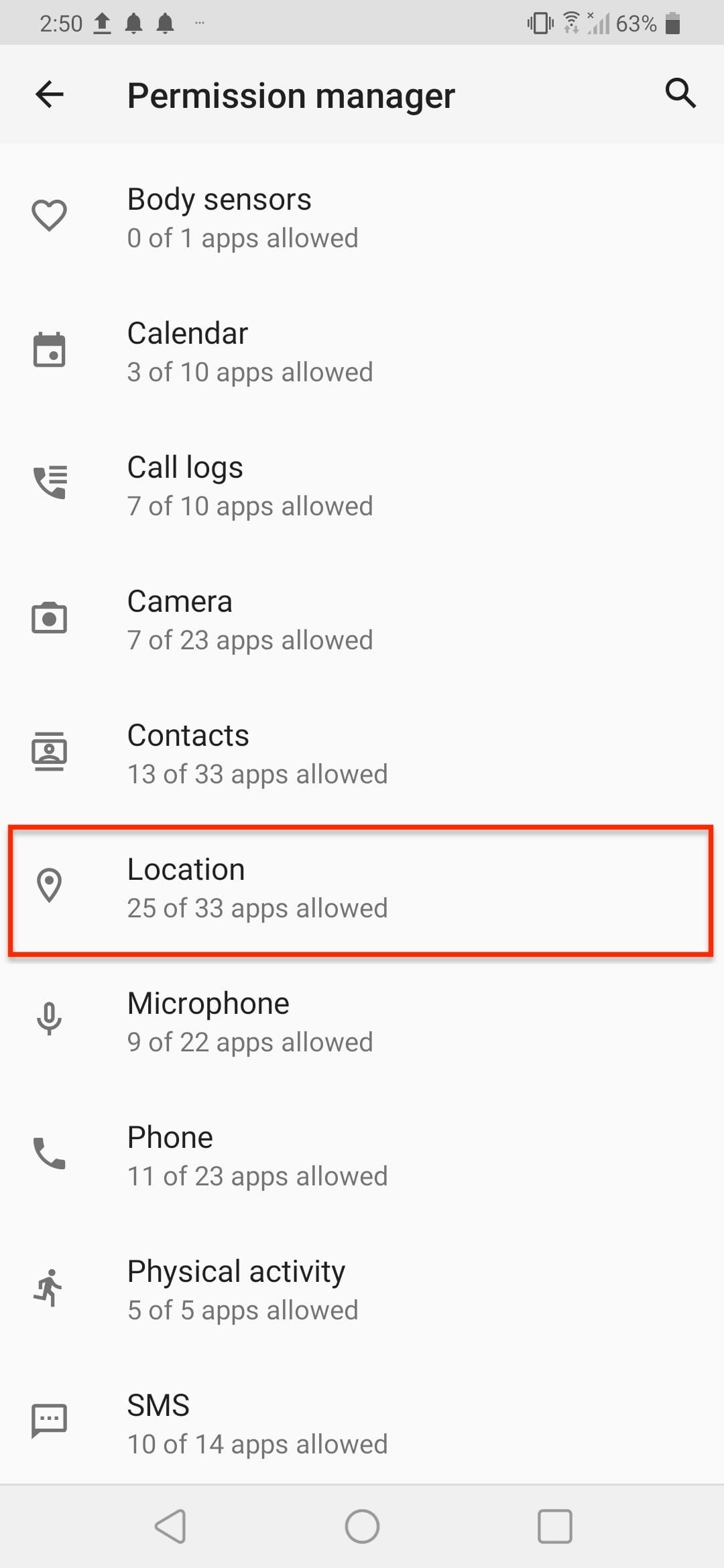Screen dimensions: 724x1568
Task: Open SMS permissions
Action: click(362, 1424)
